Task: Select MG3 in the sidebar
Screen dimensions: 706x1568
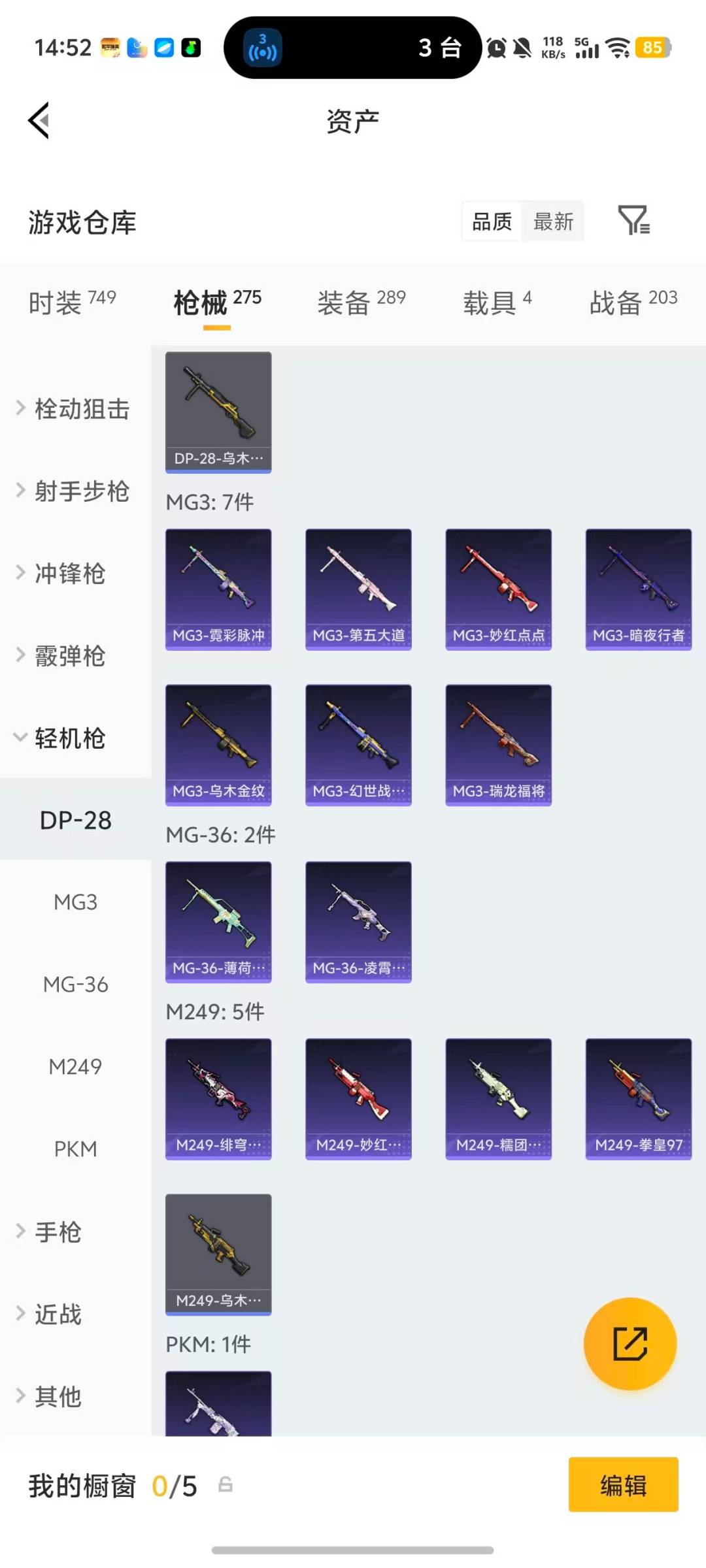Action: click(x=75, y=902)
